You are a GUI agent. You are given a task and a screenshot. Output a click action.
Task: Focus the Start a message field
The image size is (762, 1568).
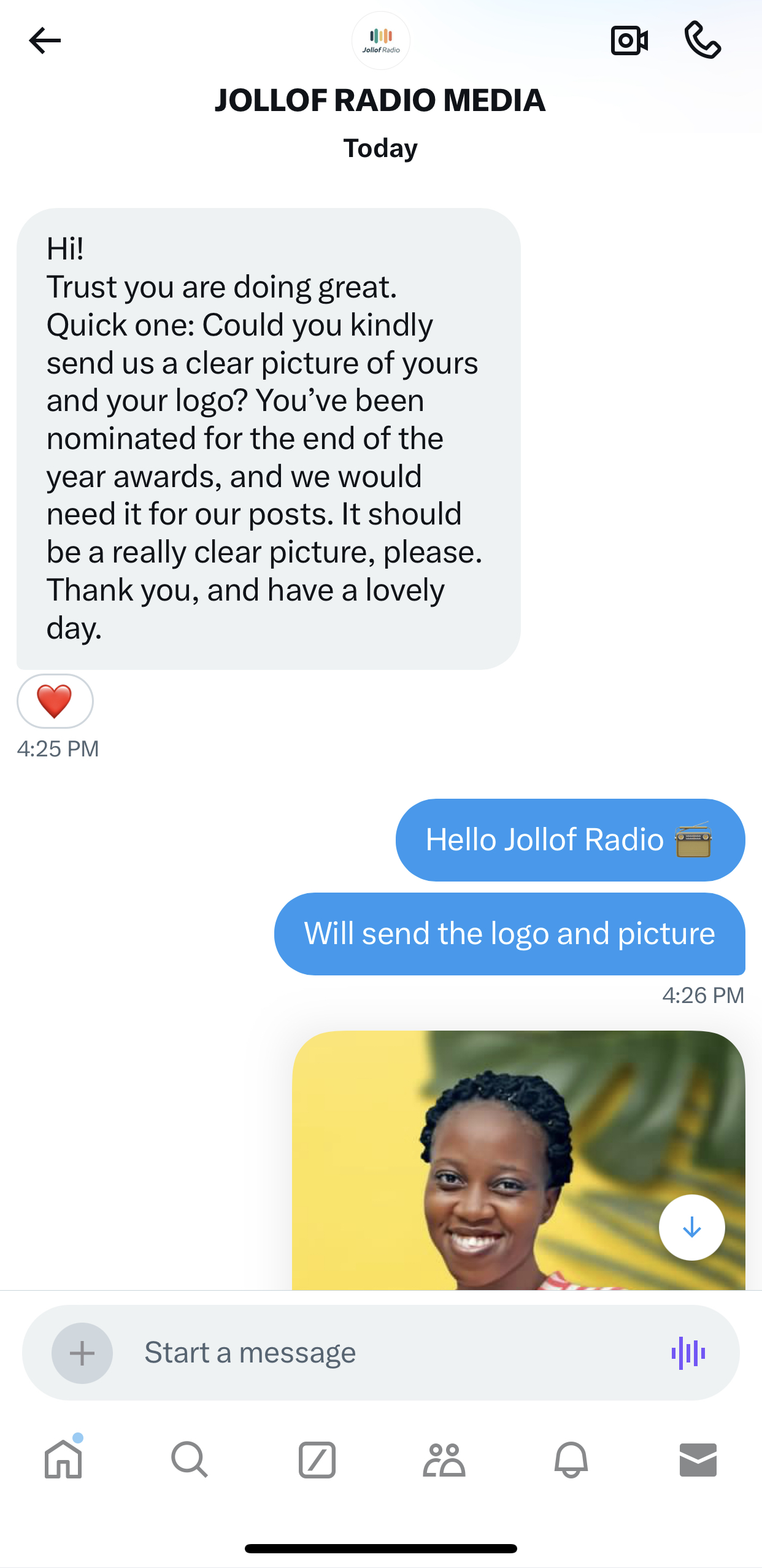(x=368, y=1353)
